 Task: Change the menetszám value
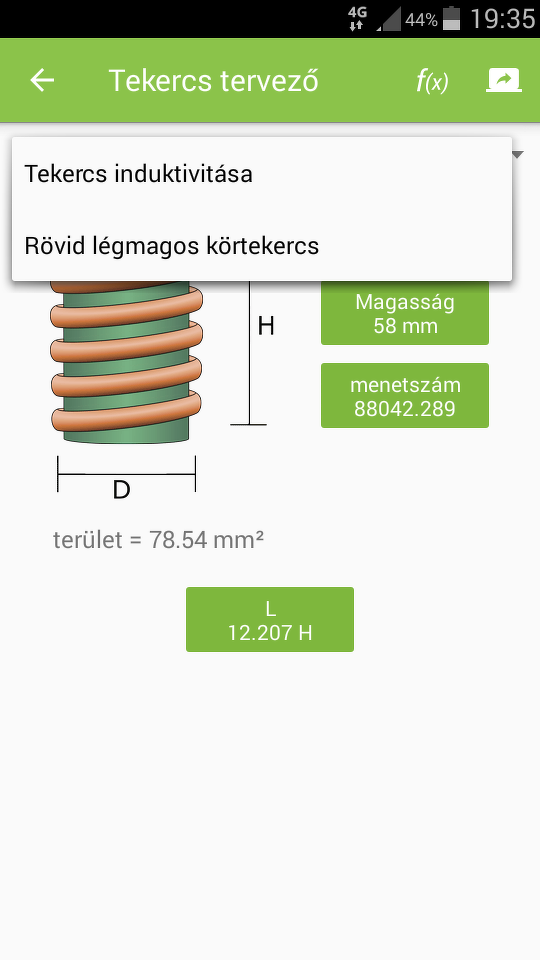click(x=405, y=396)
